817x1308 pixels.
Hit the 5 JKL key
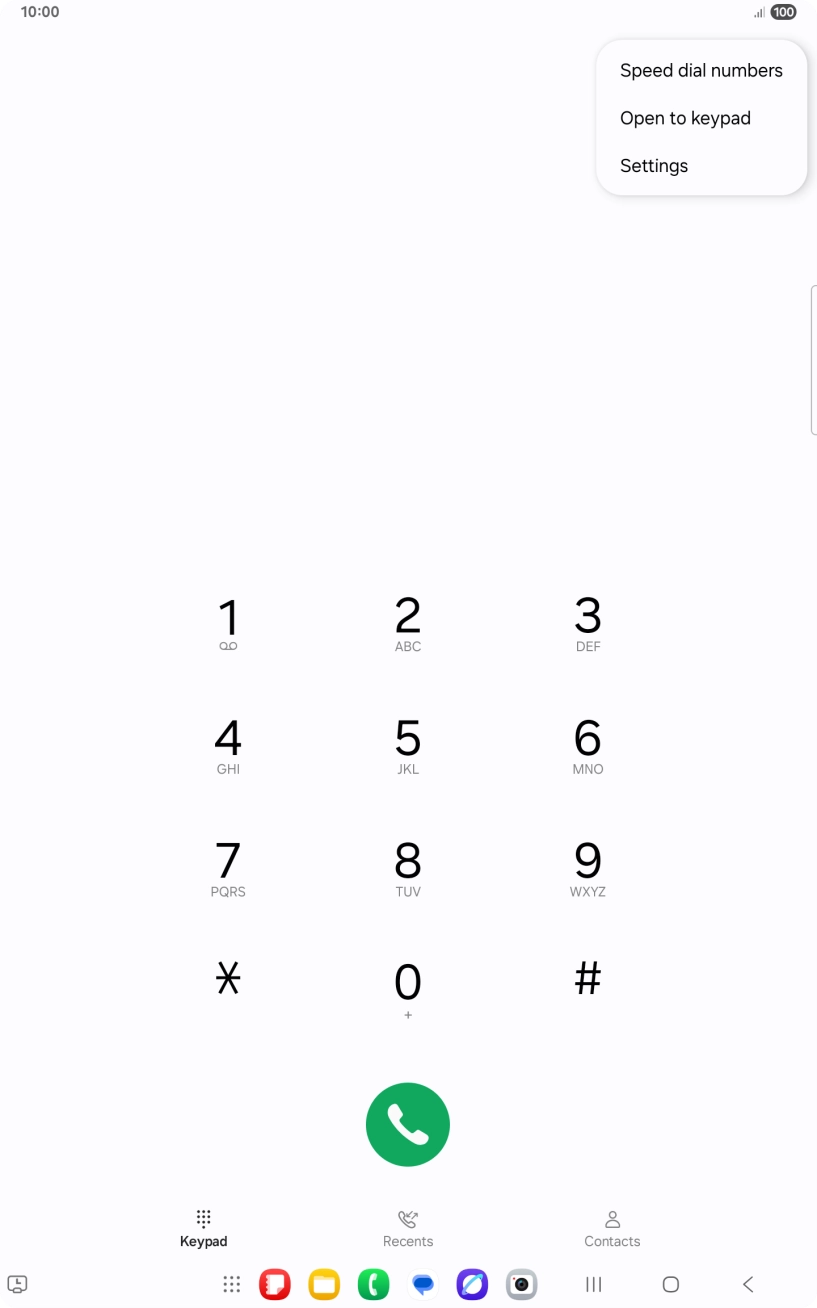click(x=408, y=746)
